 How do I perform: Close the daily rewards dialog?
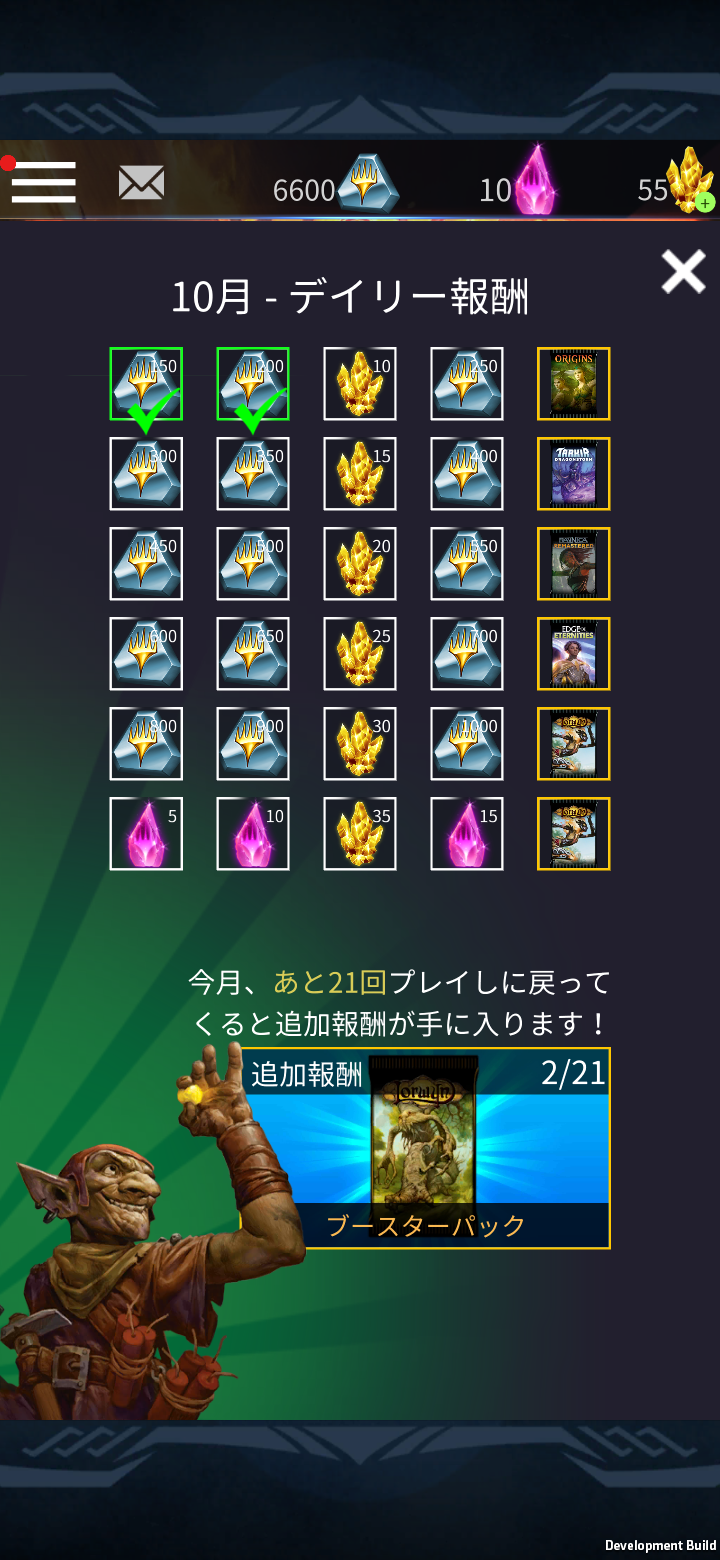[683, 271]
